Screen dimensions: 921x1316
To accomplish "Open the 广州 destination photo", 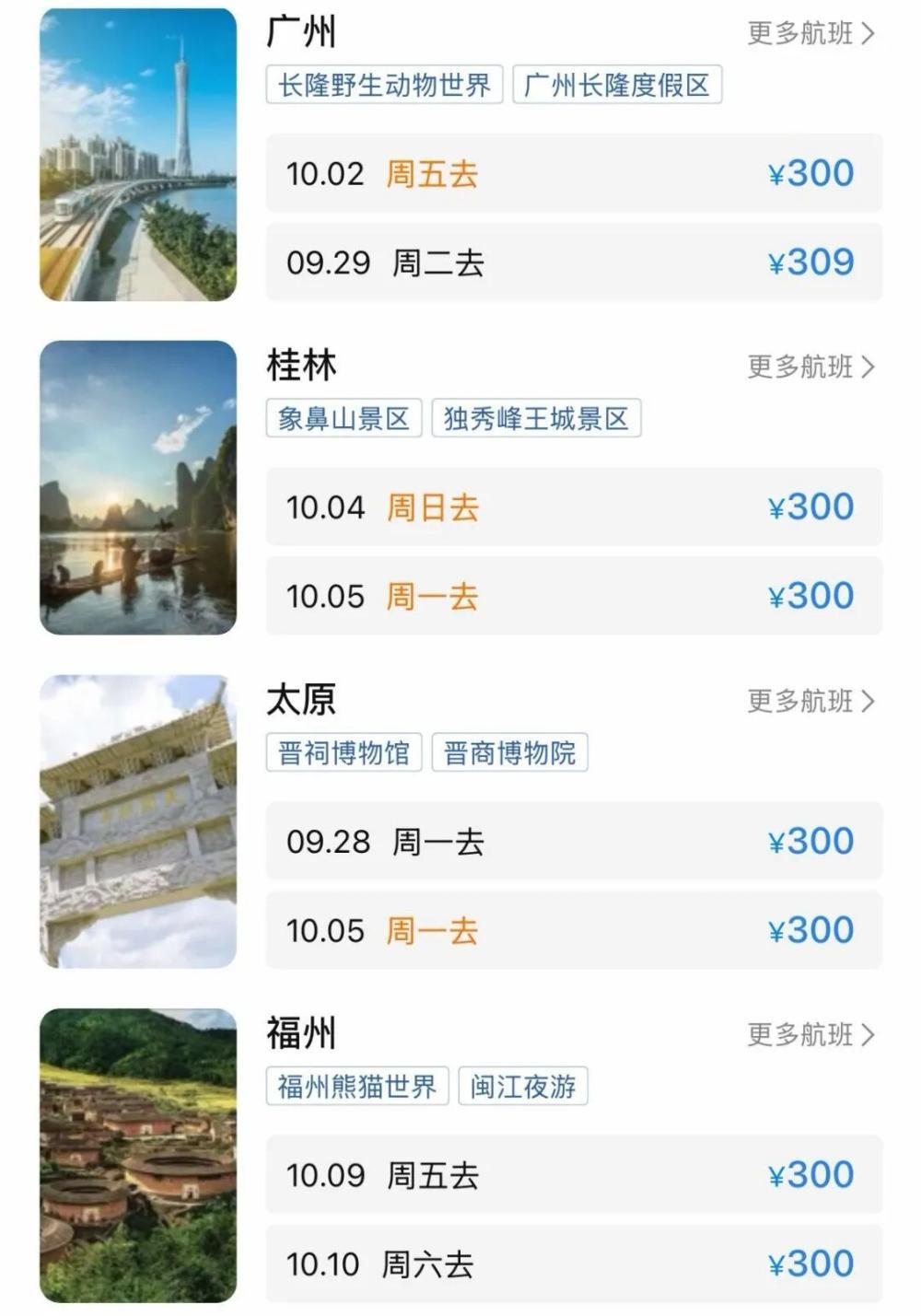I will pos(138,155).
